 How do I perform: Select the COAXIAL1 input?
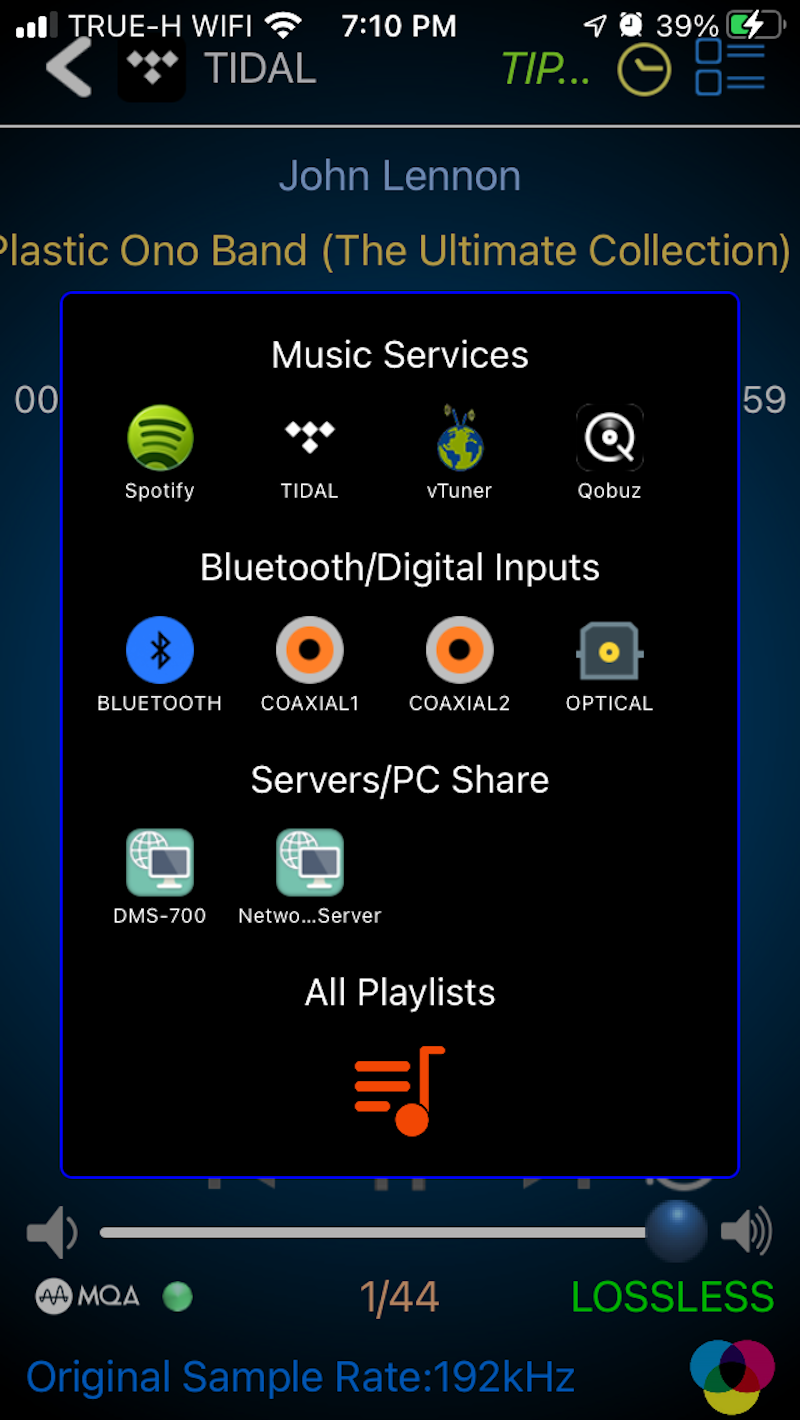click(x=310, y=665)
